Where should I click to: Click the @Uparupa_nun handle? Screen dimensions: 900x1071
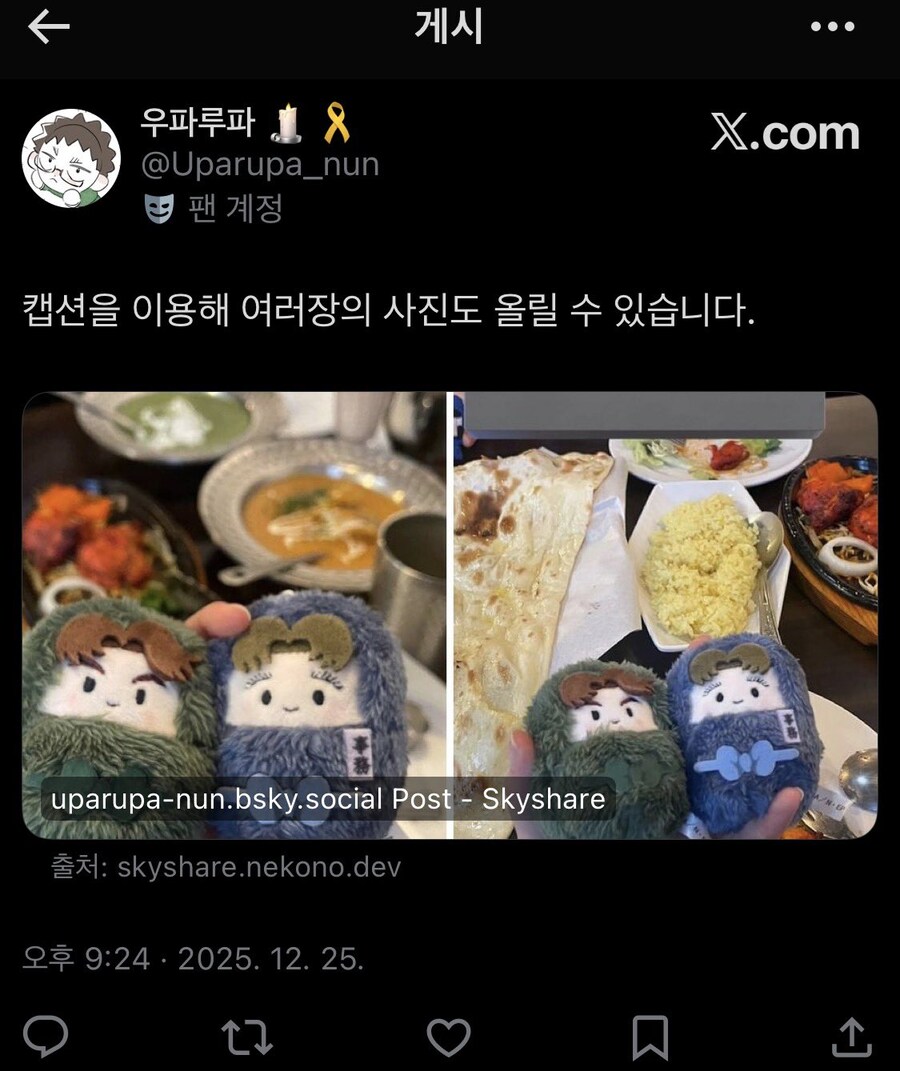pos(262,165)
